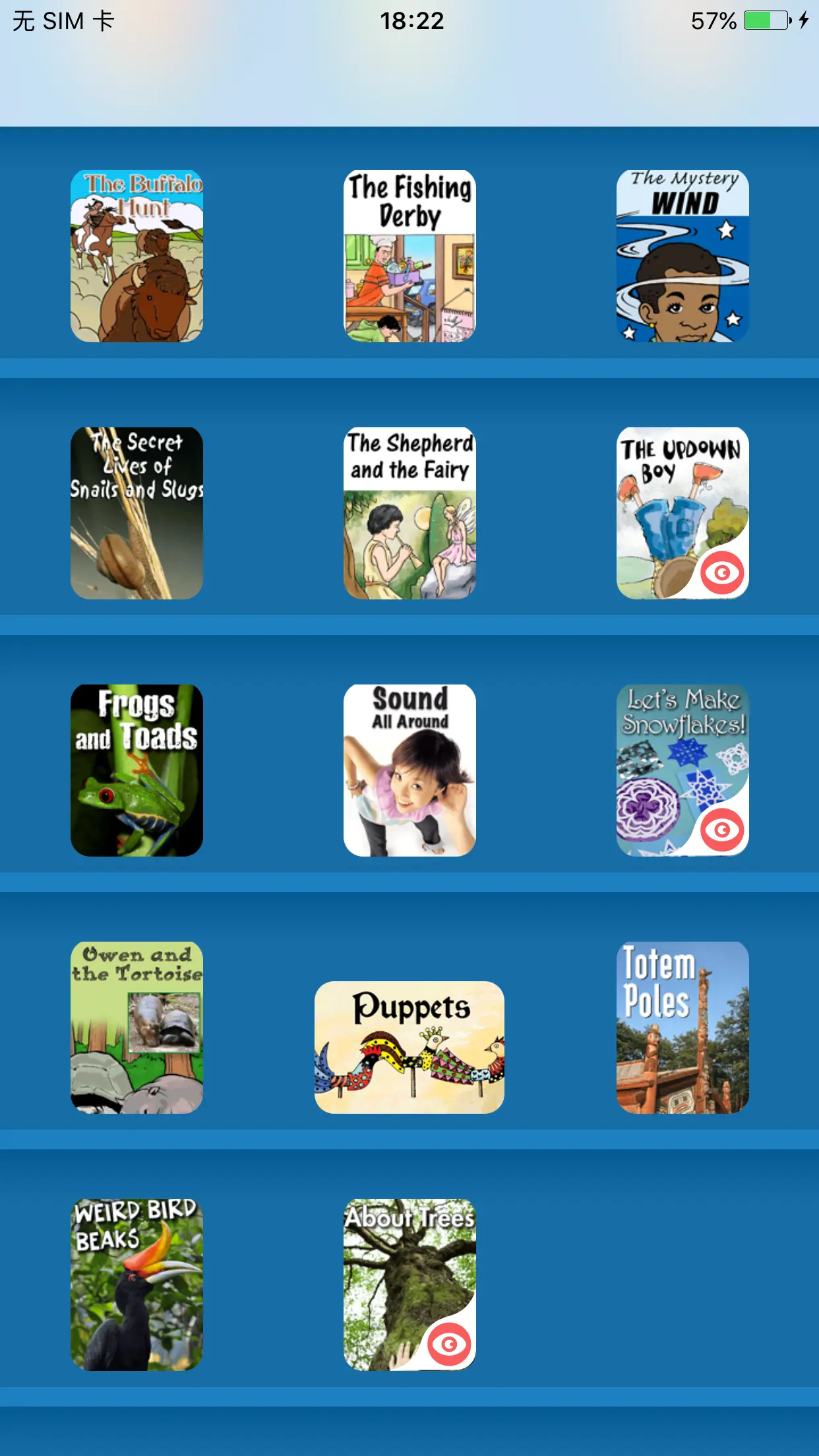The height and width of the screenshot is (1456, 819).
Task: Open Let's Make Snowflakes! book
Action: pos(682,770)
